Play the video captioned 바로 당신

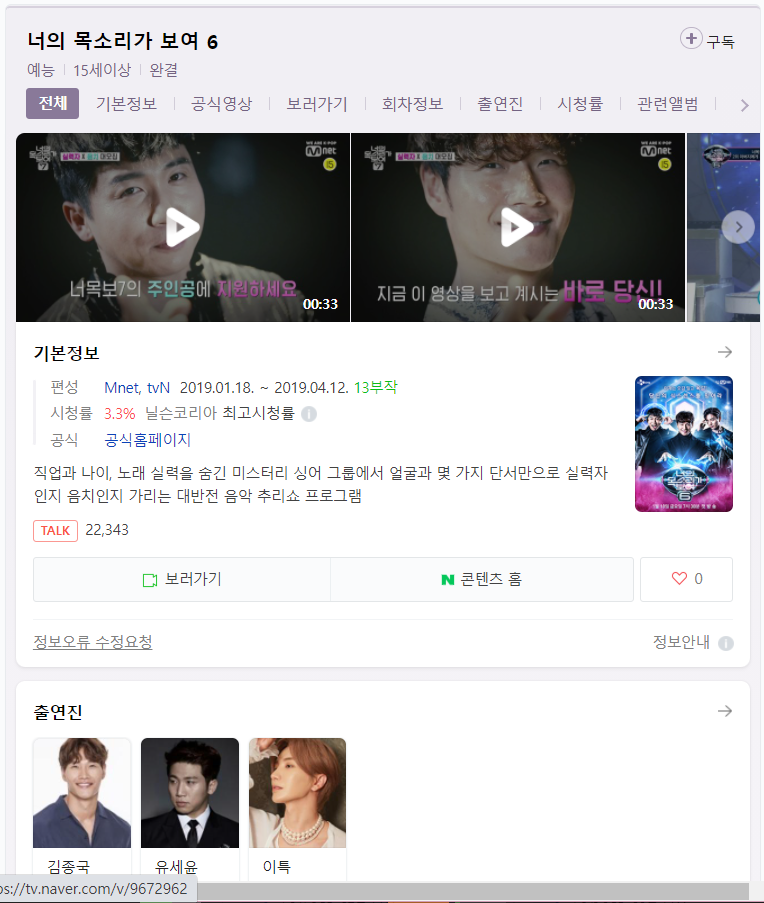coord(517,227)
